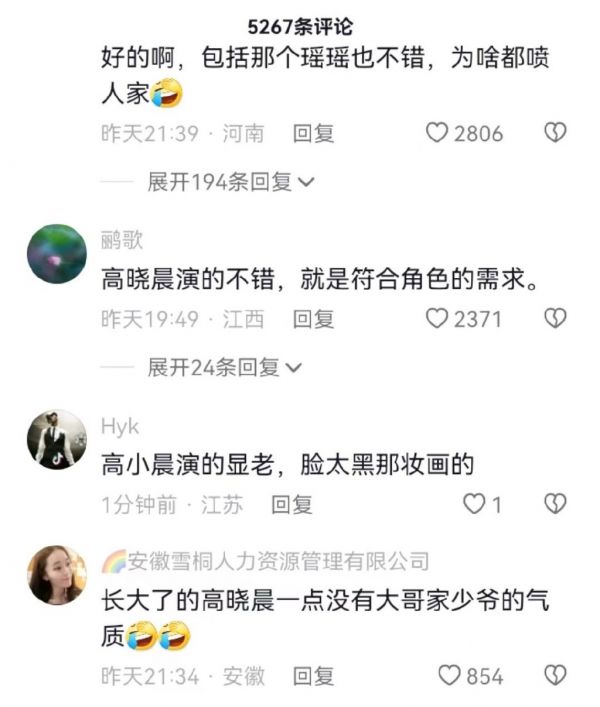Open the username 鹂歌
The image size is (600, 707).
(122, 239)
